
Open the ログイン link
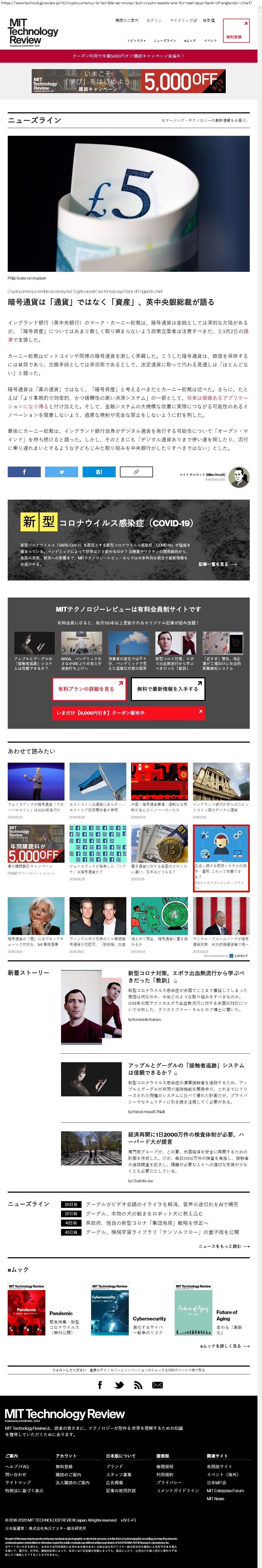click(x=154, y=20)
